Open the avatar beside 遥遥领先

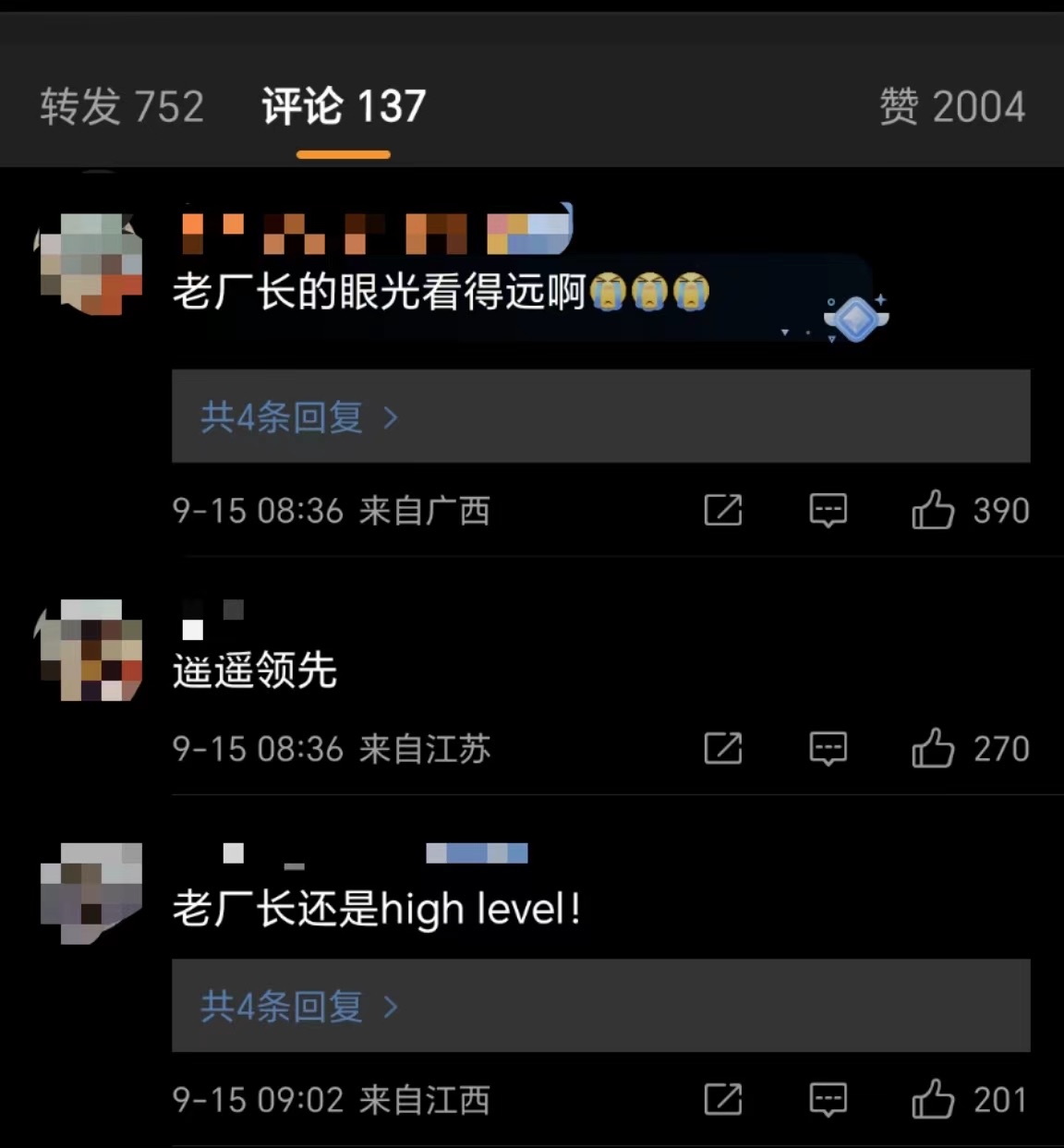tap(91, 650)
